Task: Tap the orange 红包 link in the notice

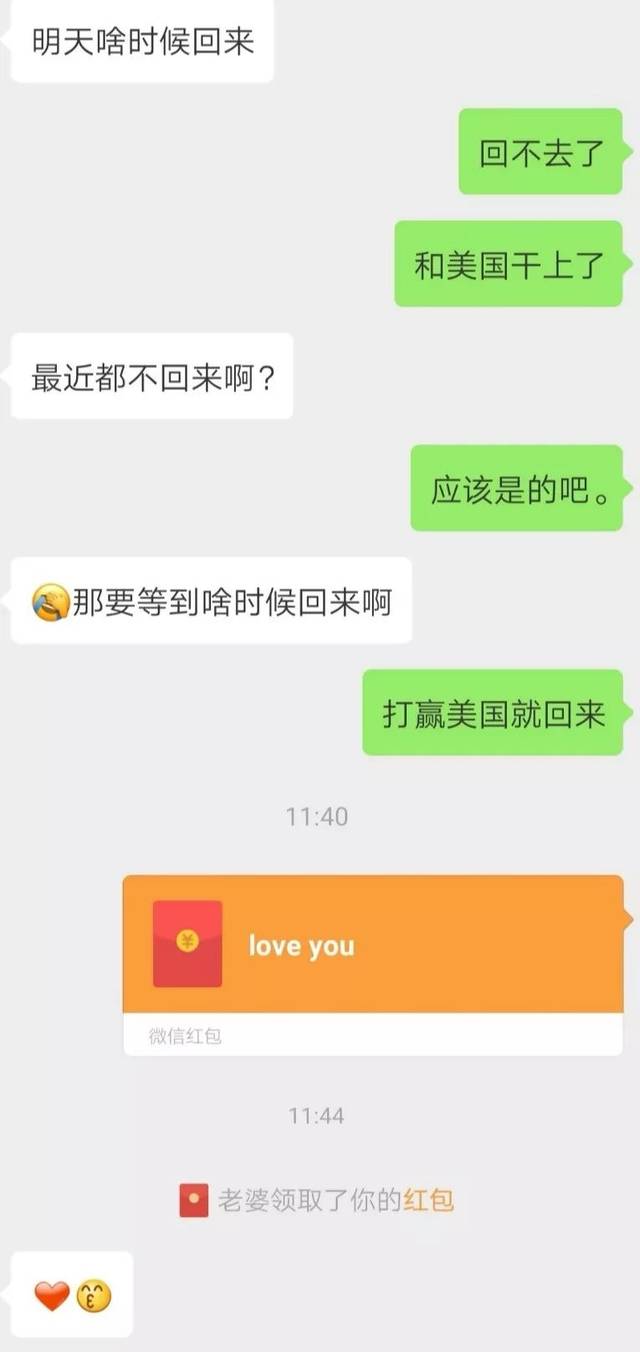Action: tap(428, 1199)
